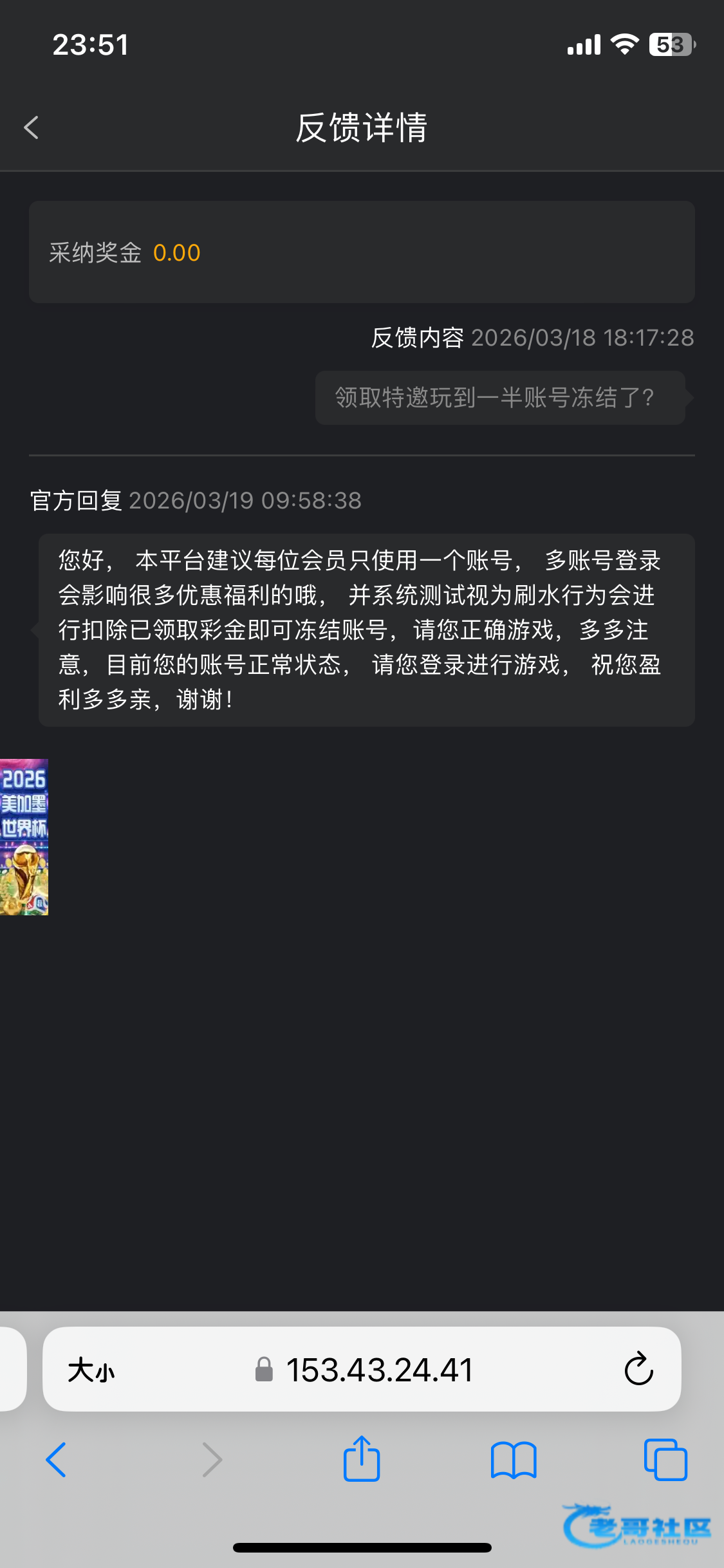Screen dimensions: 724x1568
Task: Go back from the 反馈详情 page
Action: pos(32,127)
